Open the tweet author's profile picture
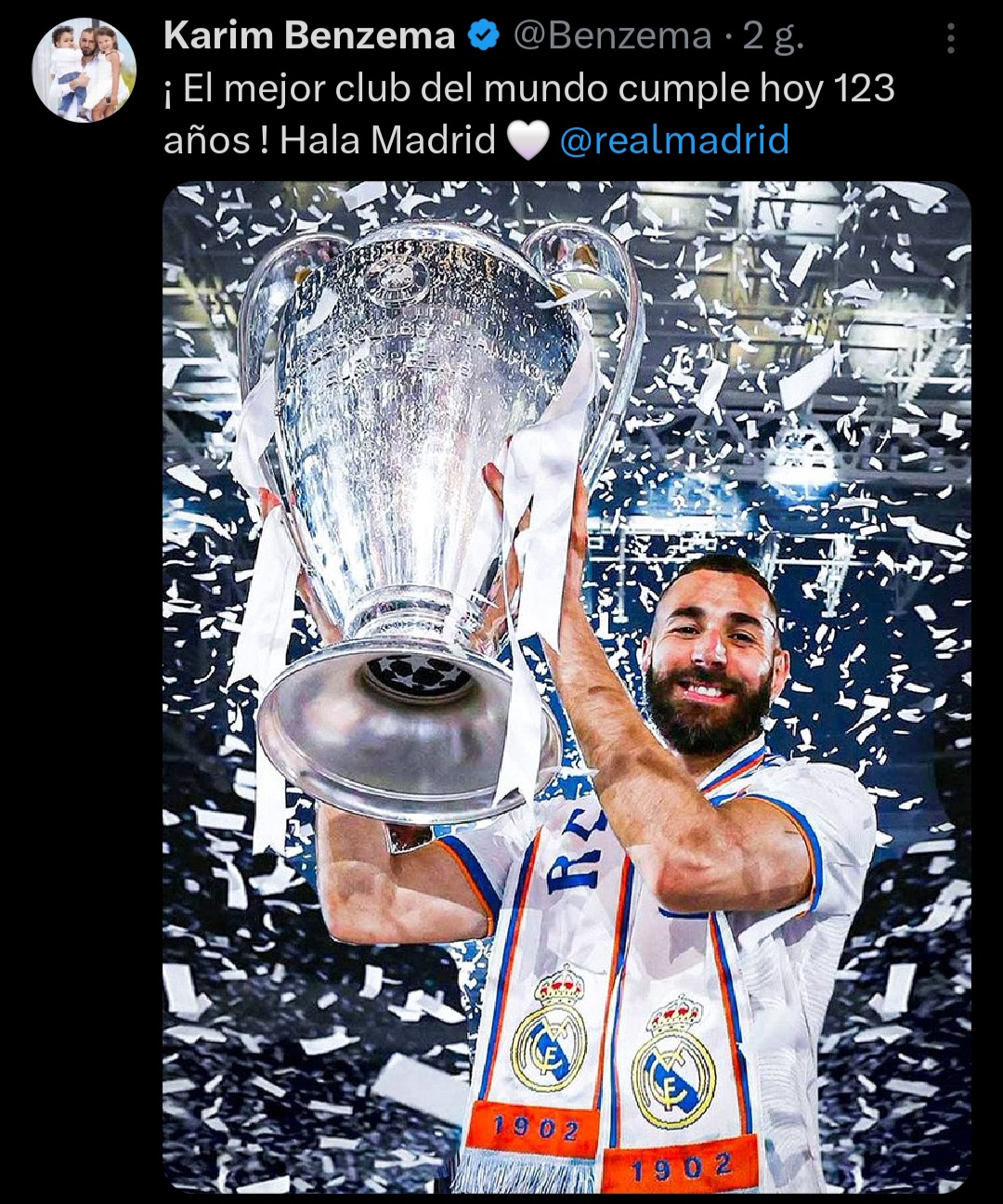 (84, 71)
